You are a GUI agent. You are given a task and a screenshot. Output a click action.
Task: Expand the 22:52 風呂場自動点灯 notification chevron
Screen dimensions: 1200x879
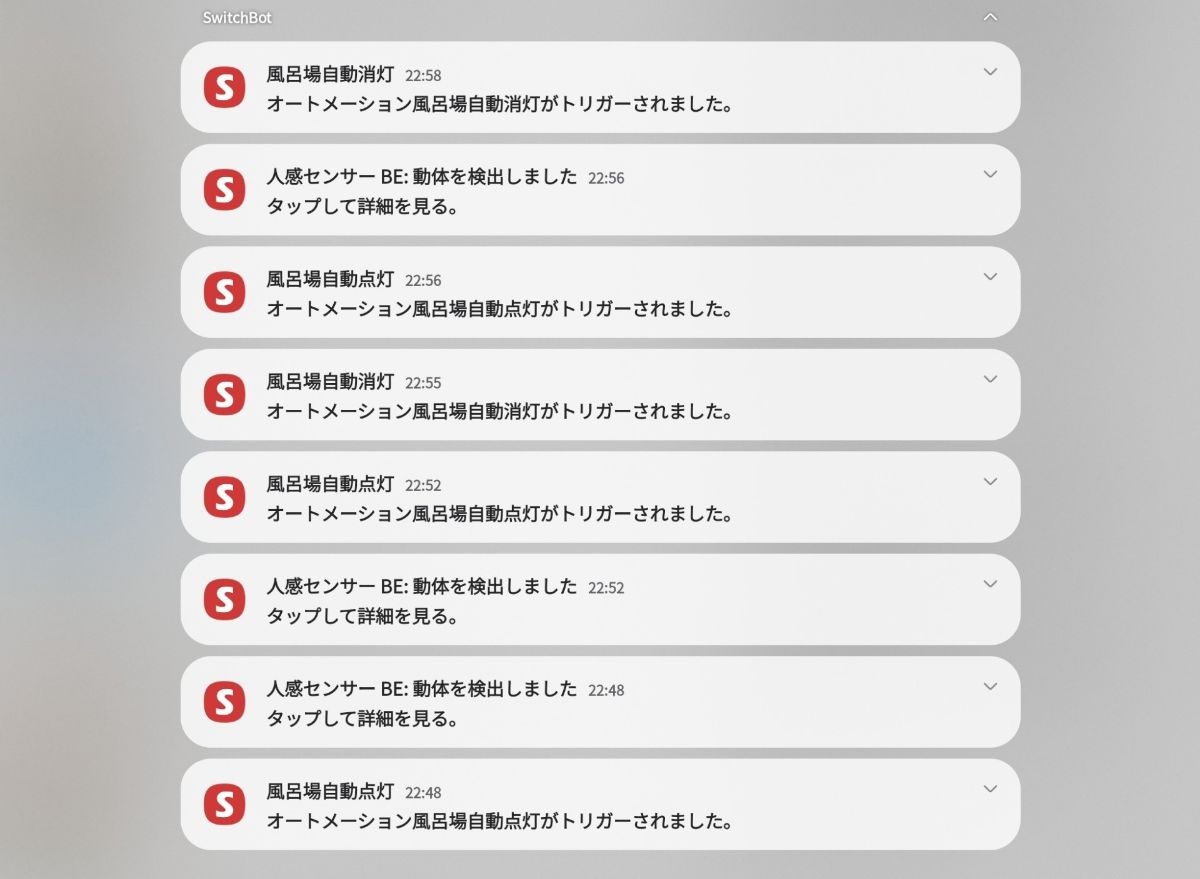coord(990,481)
